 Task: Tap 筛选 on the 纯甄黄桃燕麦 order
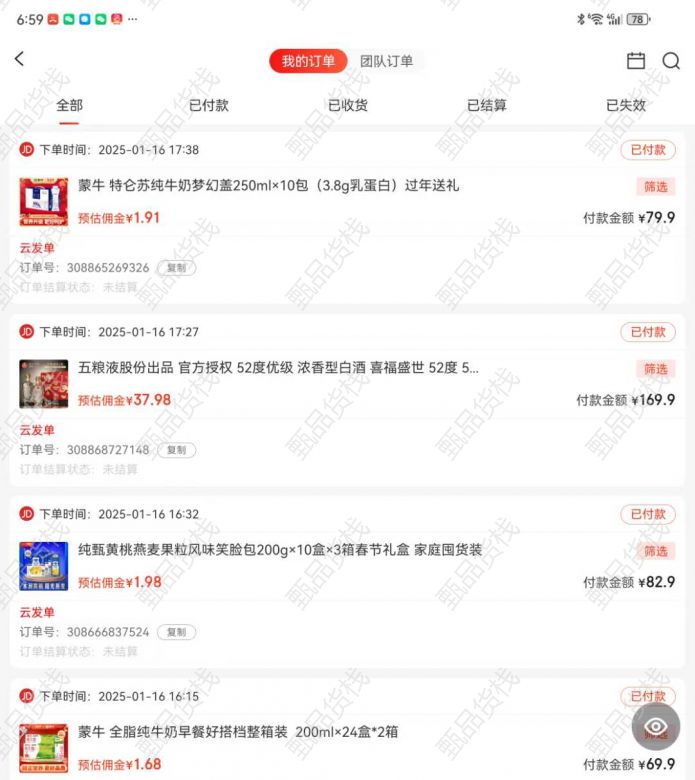coord(655,551)
